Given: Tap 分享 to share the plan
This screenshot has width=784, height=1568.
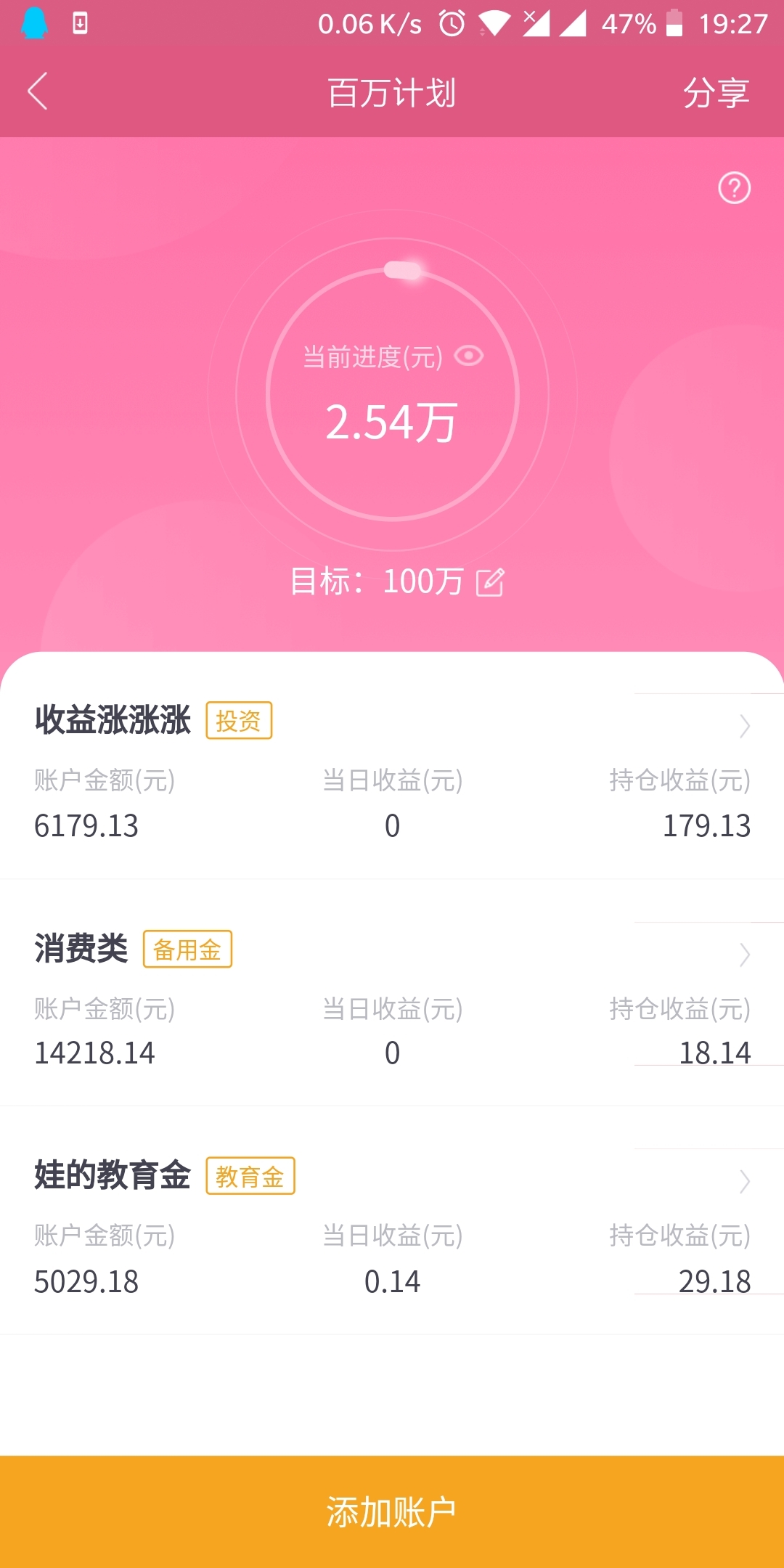Looking at the screenshot, I should [716, 93].
